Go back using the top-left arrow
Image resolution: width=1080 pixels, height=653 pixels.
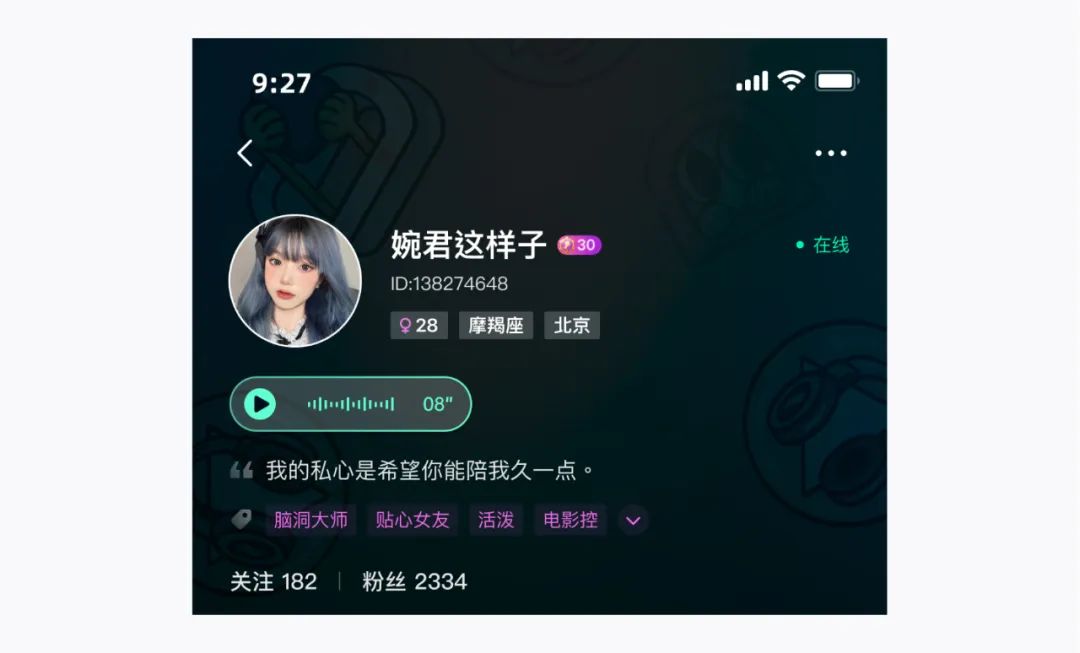tap(246, 153)
